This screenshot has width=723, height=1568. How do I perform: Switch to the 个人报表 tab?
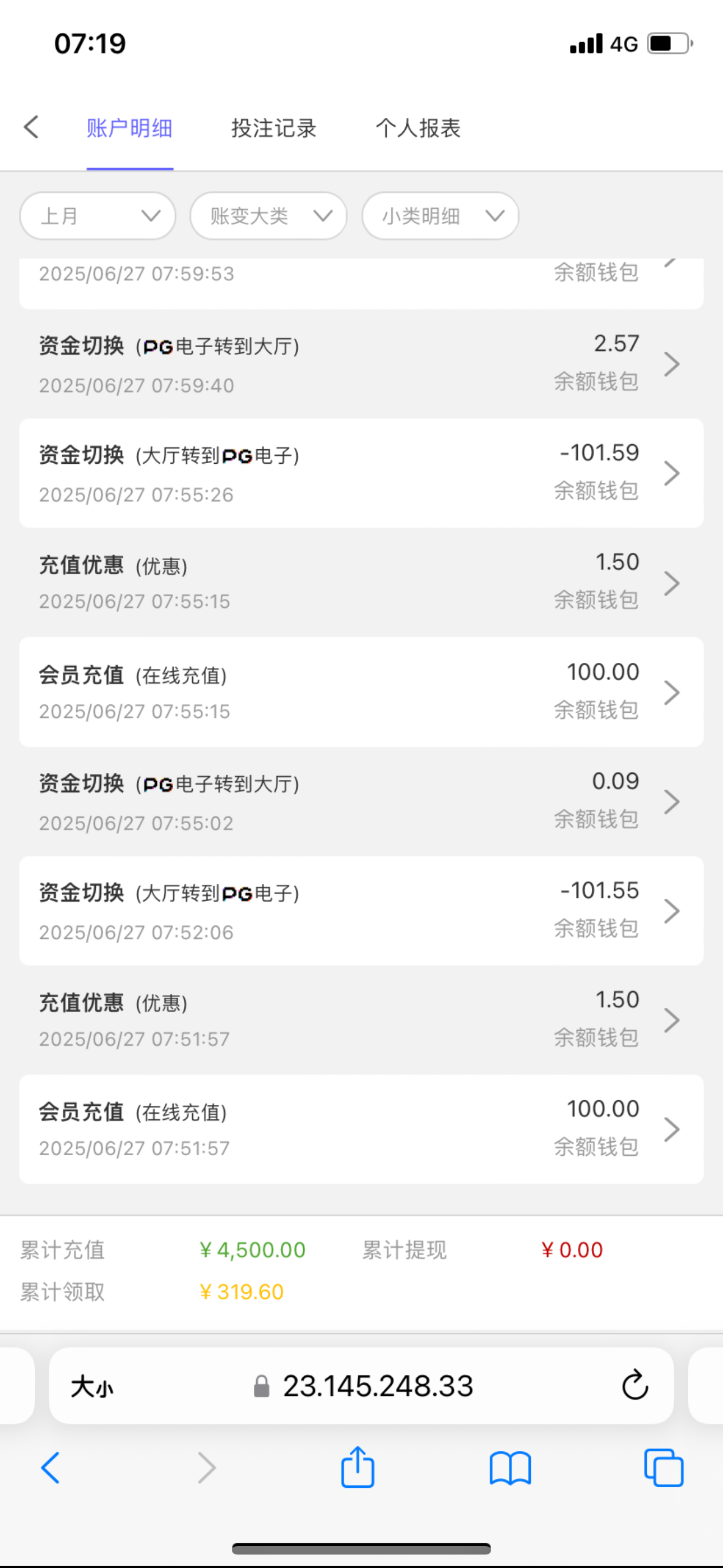[418, 128]
